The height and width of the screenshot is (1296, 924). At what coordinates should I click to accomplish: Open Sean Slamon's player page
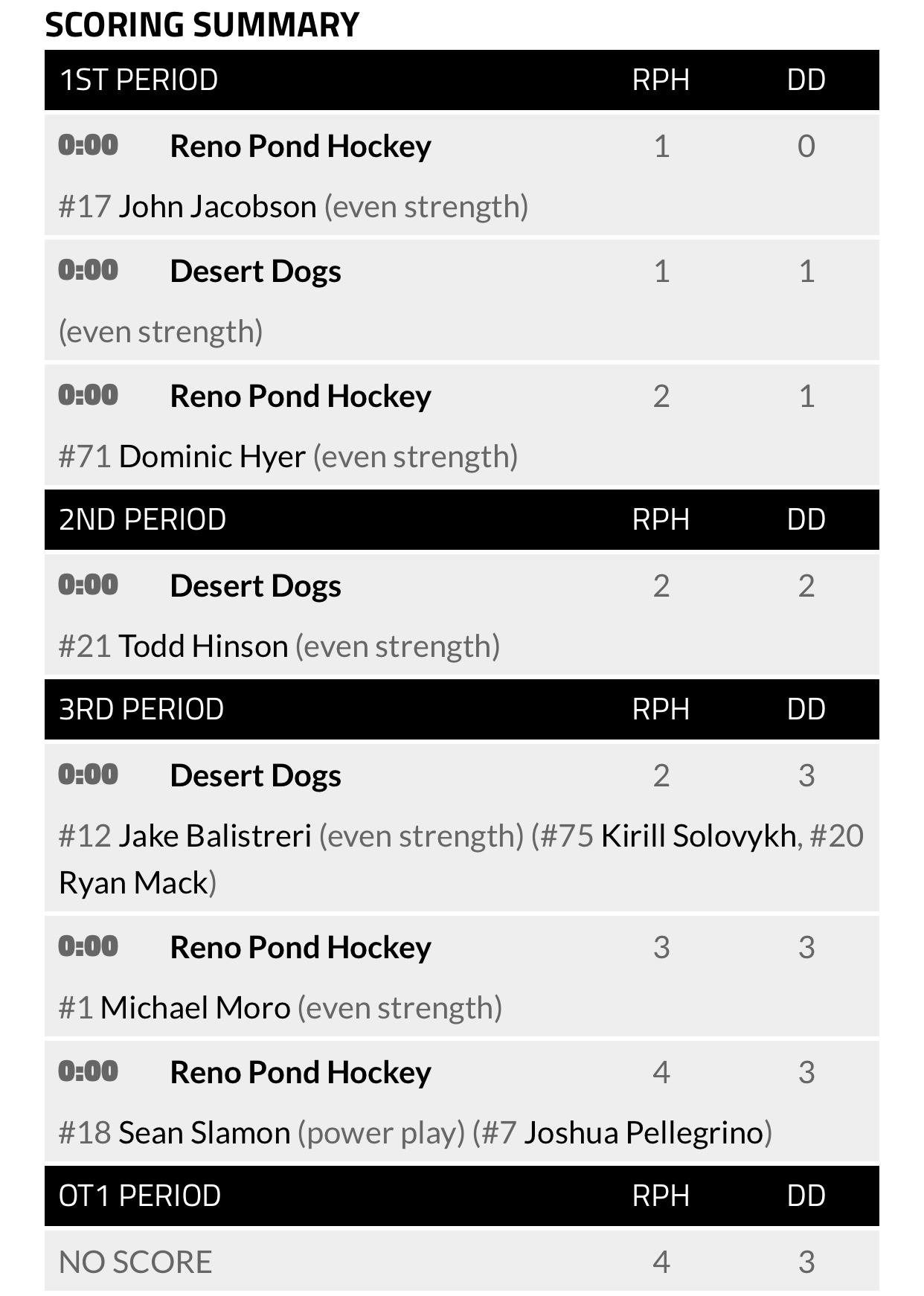(x=204, y=1133)
